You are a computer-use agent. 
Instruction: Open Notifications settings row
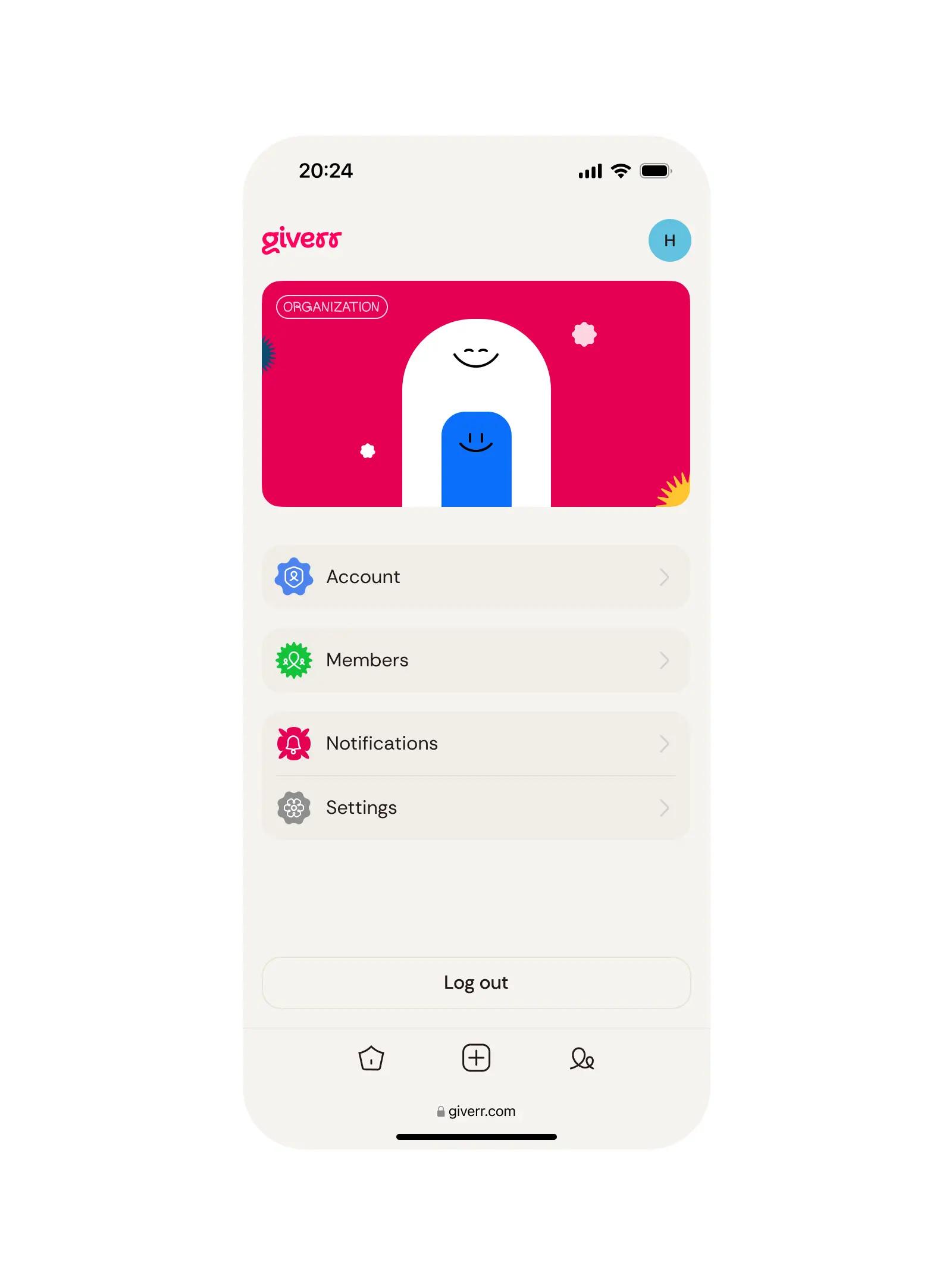[x=476, y=743]
